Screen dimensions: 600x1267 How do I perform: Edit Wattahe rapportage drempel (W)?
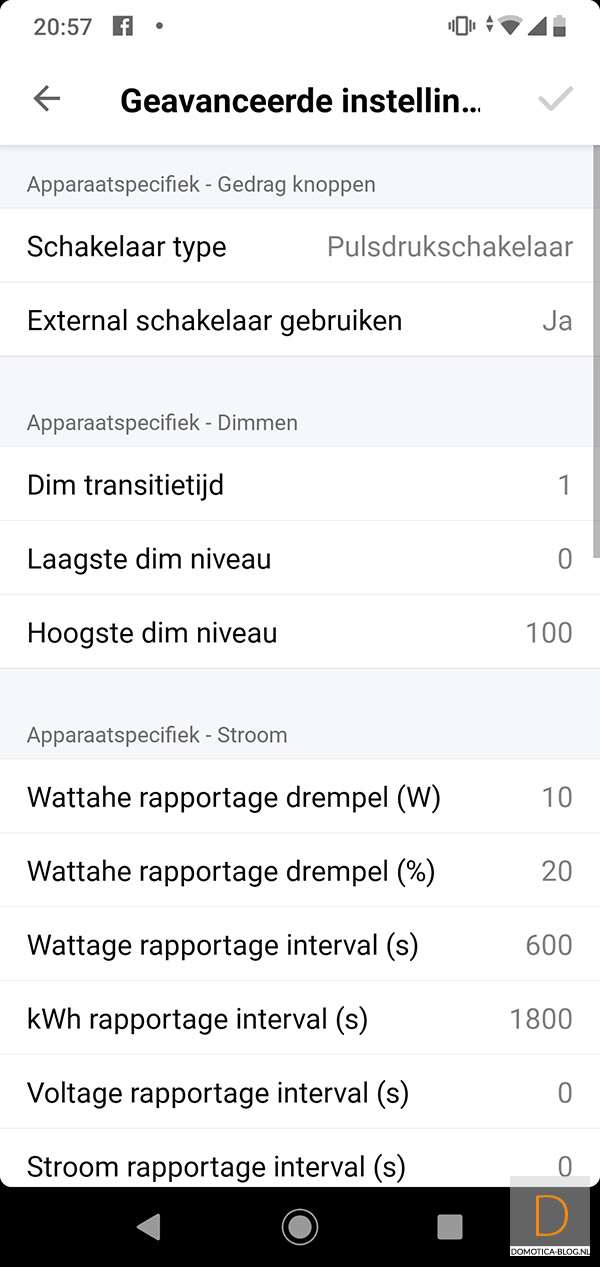[300, 797]
